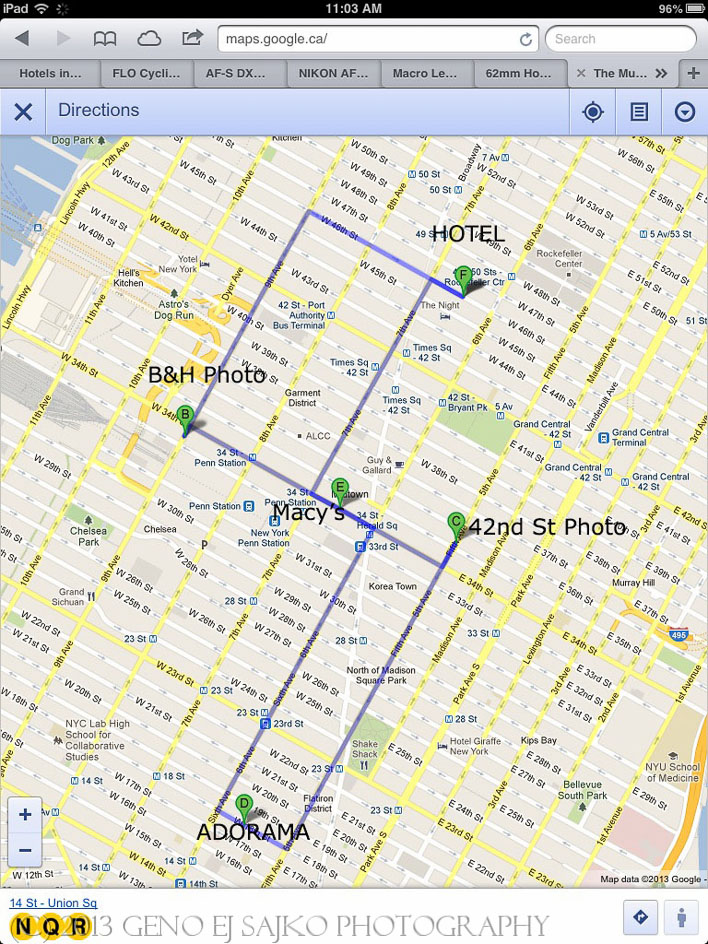Share this page using the share arrow
This screenshot has height=944, width=708.
(x=192, y=39)
